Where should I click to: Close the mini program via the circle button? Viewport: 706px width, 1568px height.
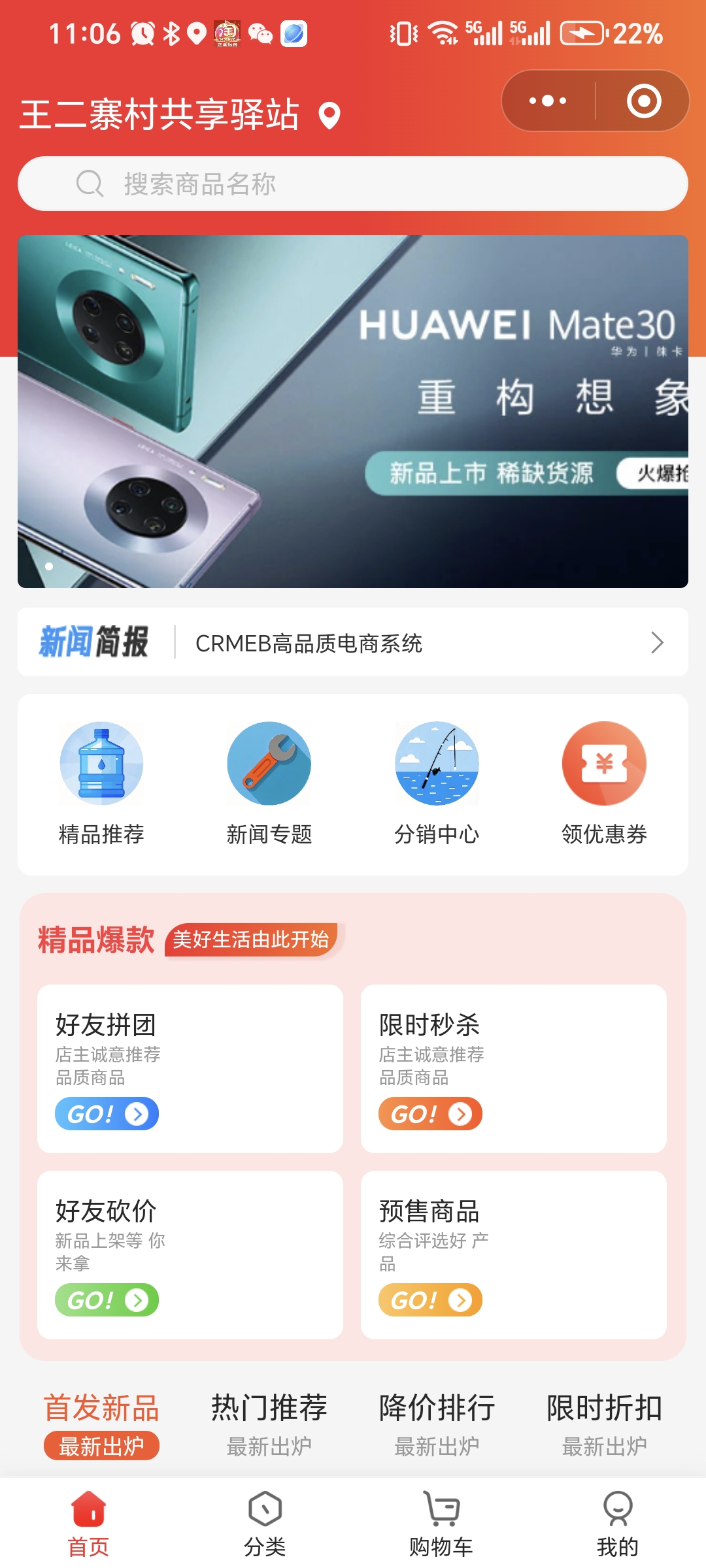pyautogui.click(x=643, y=101)
